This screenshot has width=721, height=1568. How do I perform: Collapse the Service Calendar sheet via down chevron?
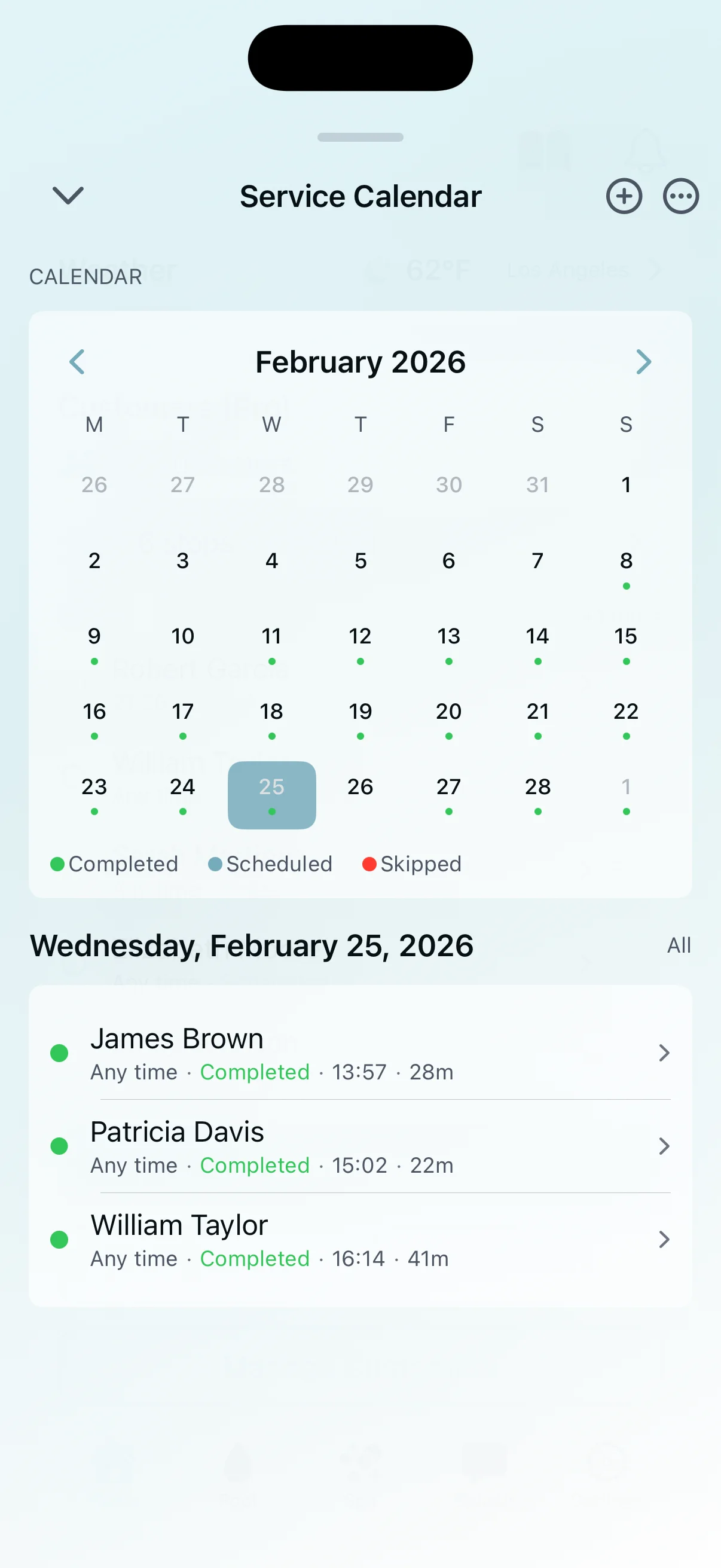tap(68, 196)
